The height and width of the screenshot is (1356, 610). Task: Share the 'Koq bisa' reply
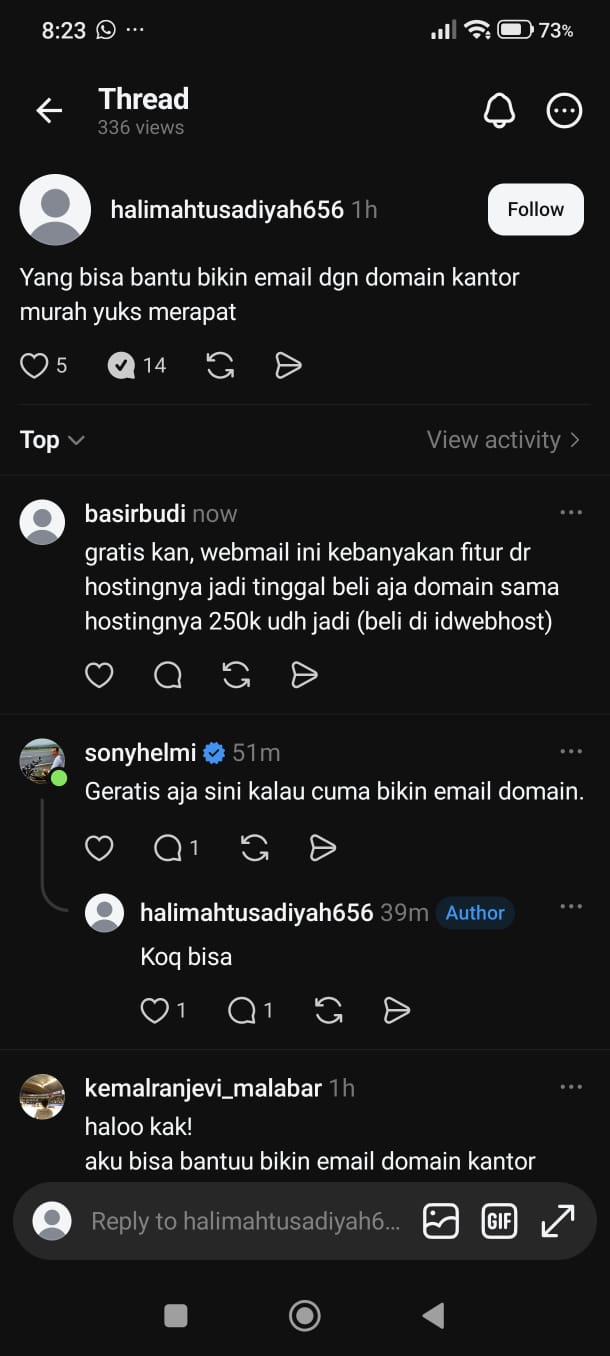397,1011
